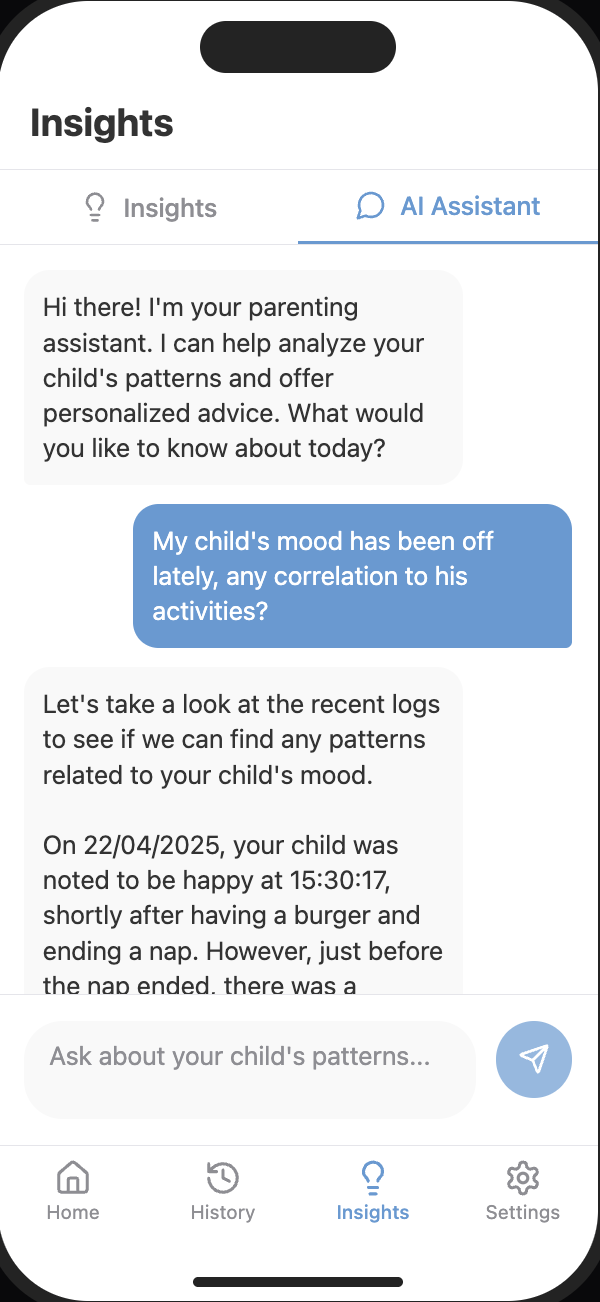The width and height of the screenshot is (600, 1302).
Task: Go to Home in the bottom bar
Action: (x=73, y=1191)
